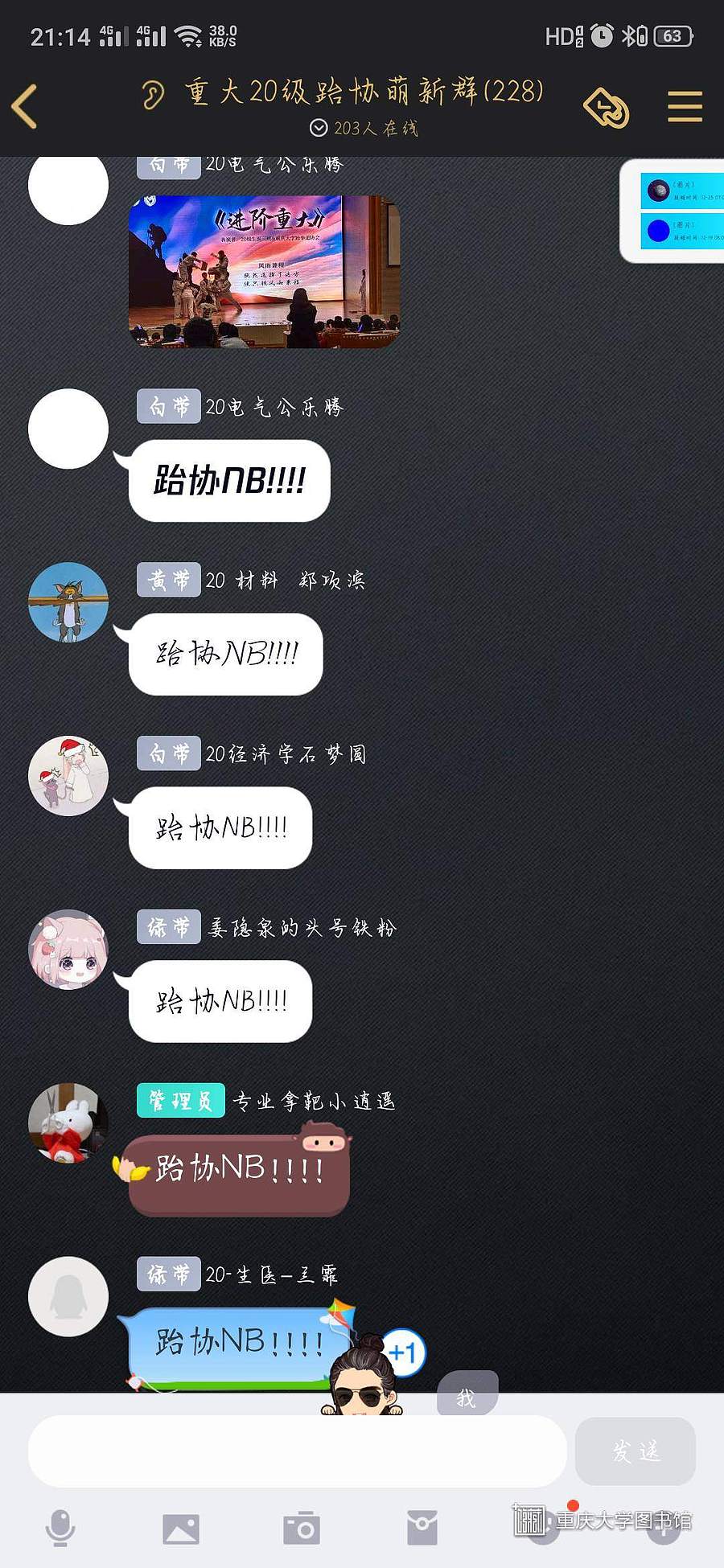Open 郑欣滨's Tom cat avatar

point(68,602)
